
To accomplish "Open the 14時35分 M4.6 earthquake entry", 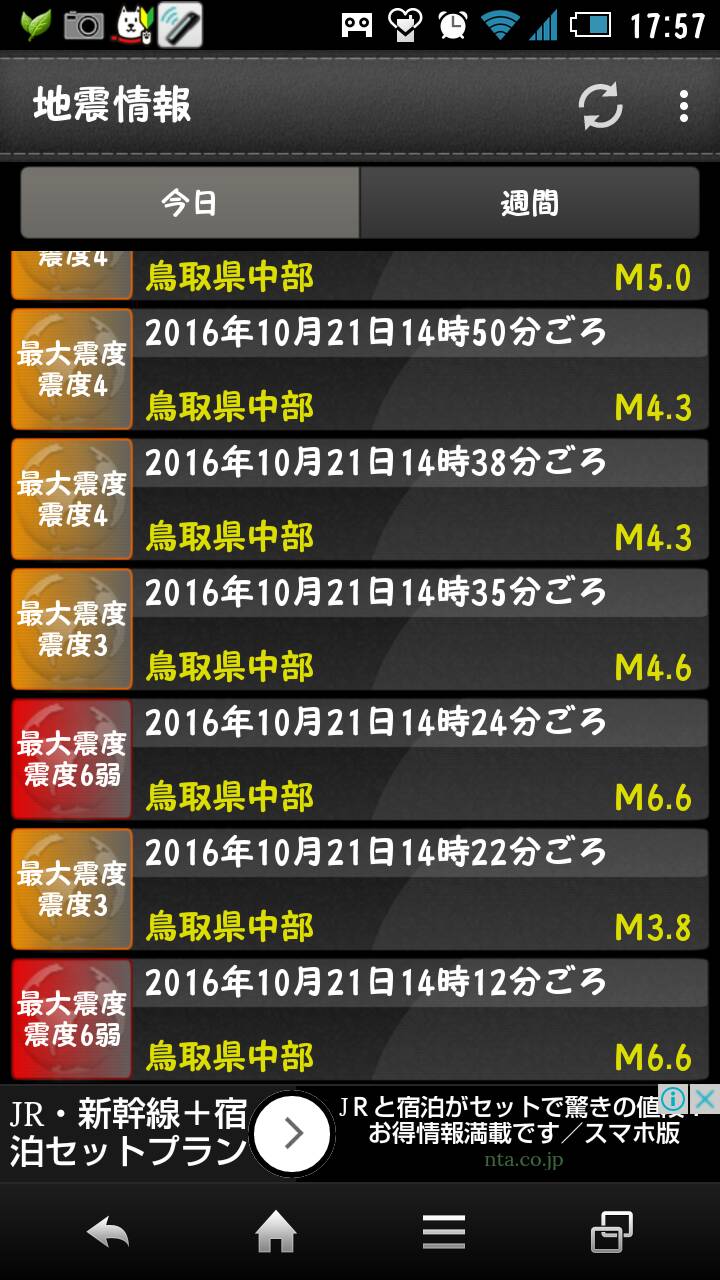I will click(360, 629).
